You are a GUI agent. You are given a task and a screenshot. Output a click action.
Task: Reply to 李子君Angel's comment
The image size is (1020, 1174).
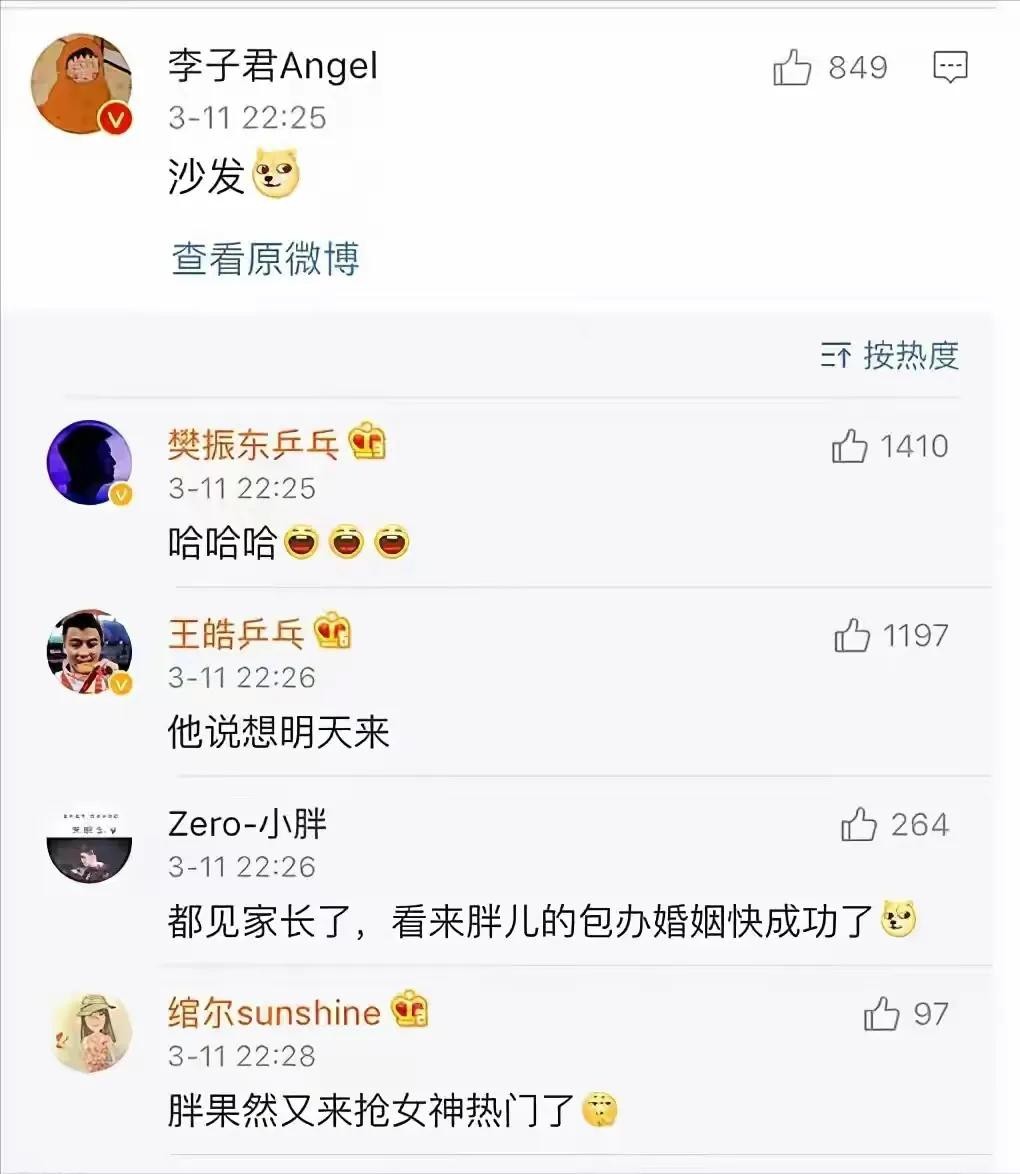(x=949, y=68)
